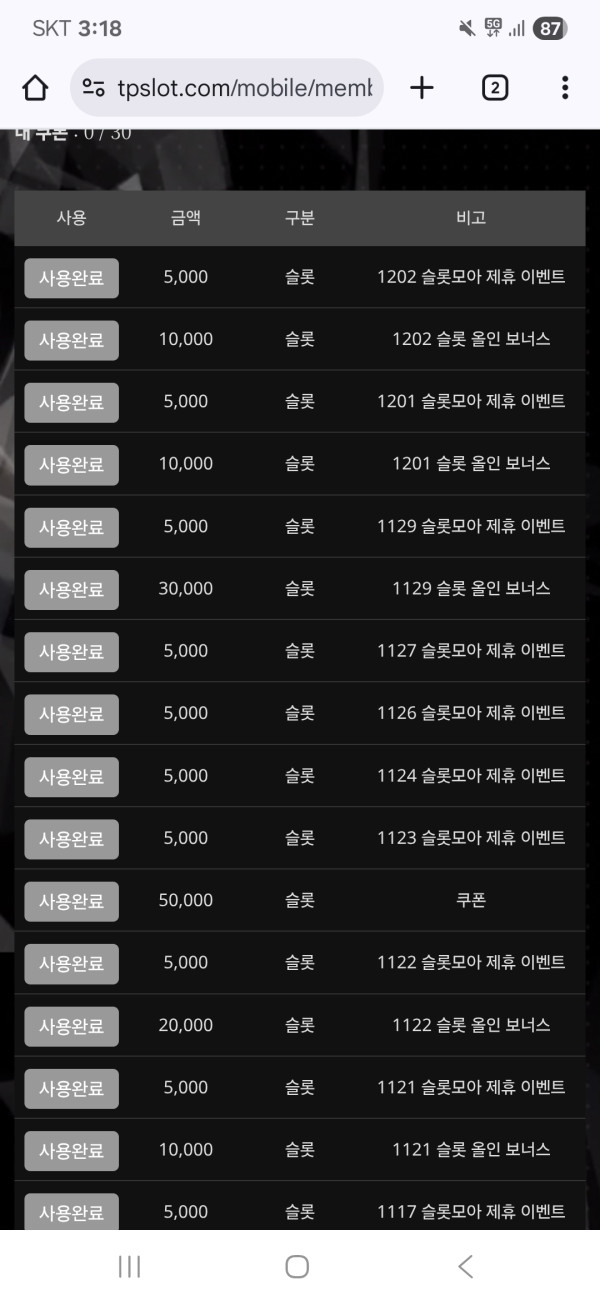Image resolution: width=600 pixels, height=1300 pixels.
Task: Tap 사용완료 for 1202 슬롯 올인 보너스
Action: coord(71,340)
